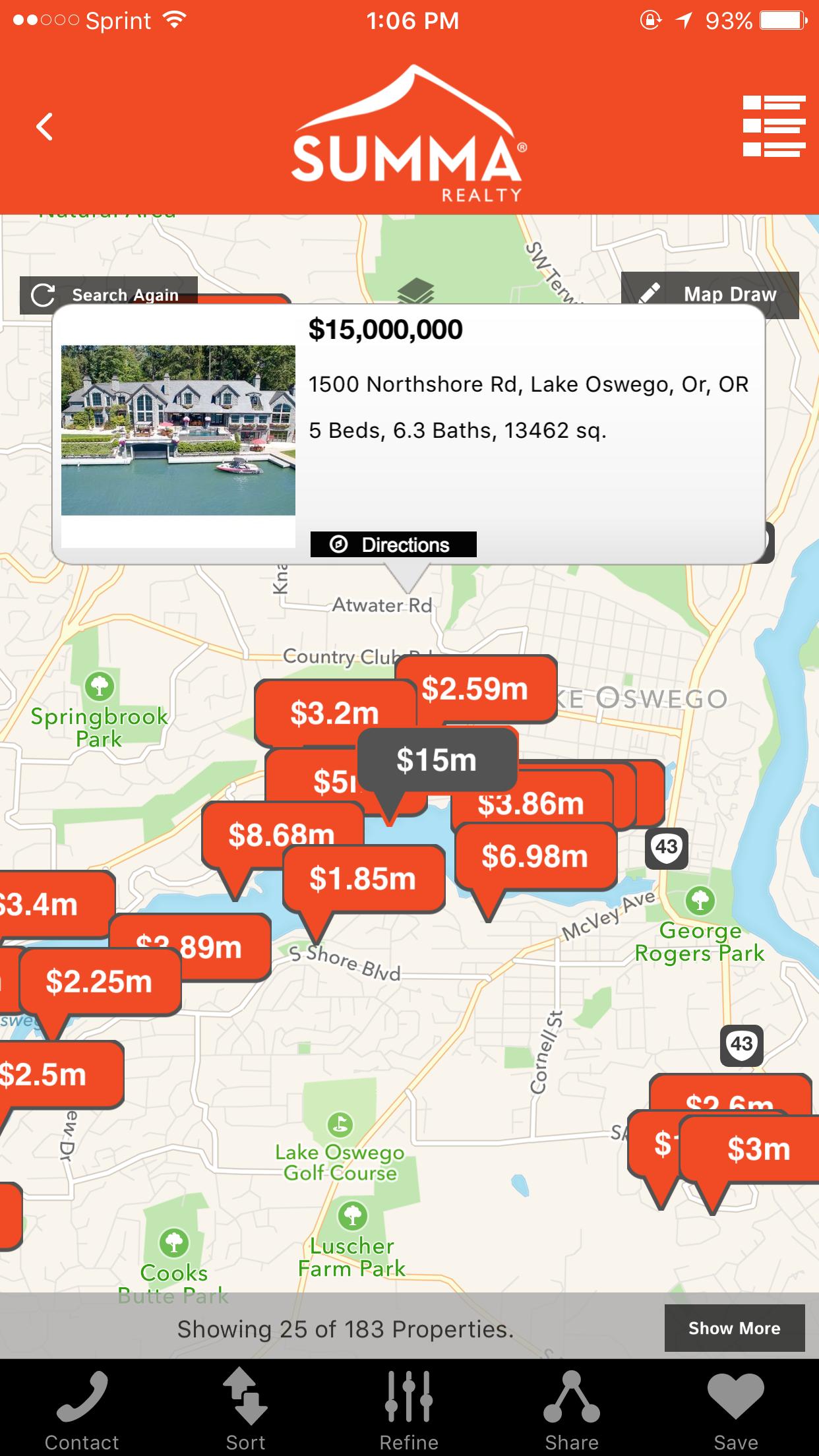Open the $15,000,000 Northshore Rd listing photo
This screenshot has height=1456, width=819.
point(178,430)
